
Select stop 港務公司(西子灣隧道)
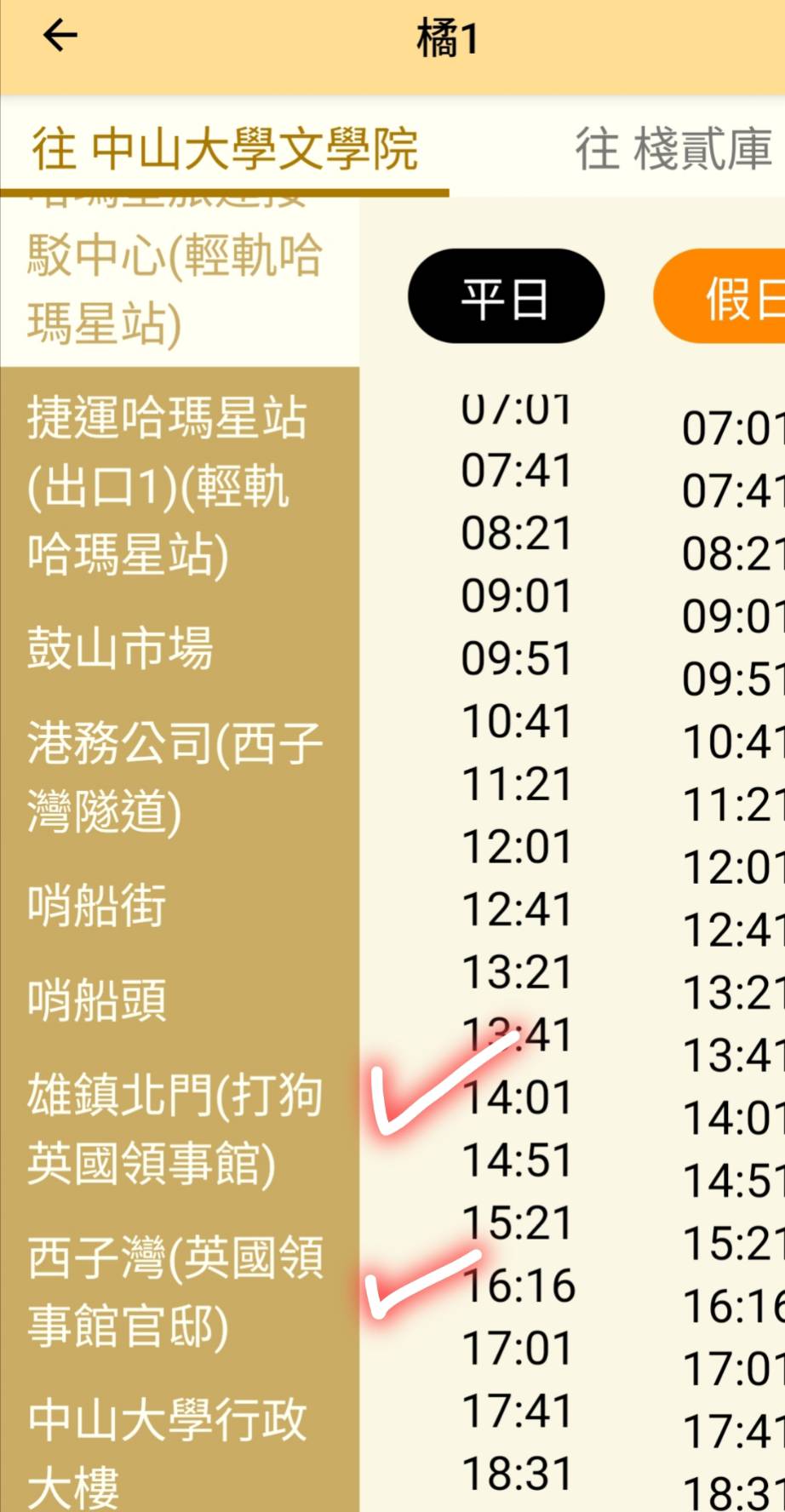click(180, 776)
